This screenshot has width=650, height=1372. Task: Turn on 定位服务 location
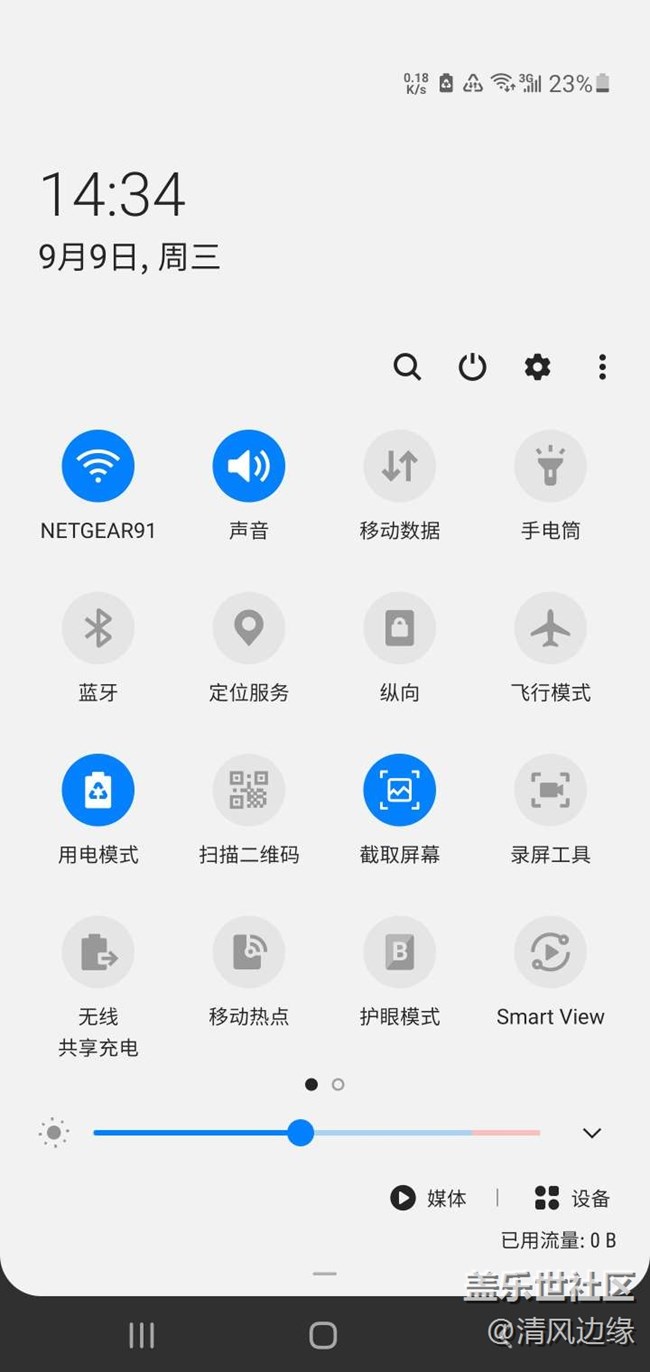(x=249, y=628)
